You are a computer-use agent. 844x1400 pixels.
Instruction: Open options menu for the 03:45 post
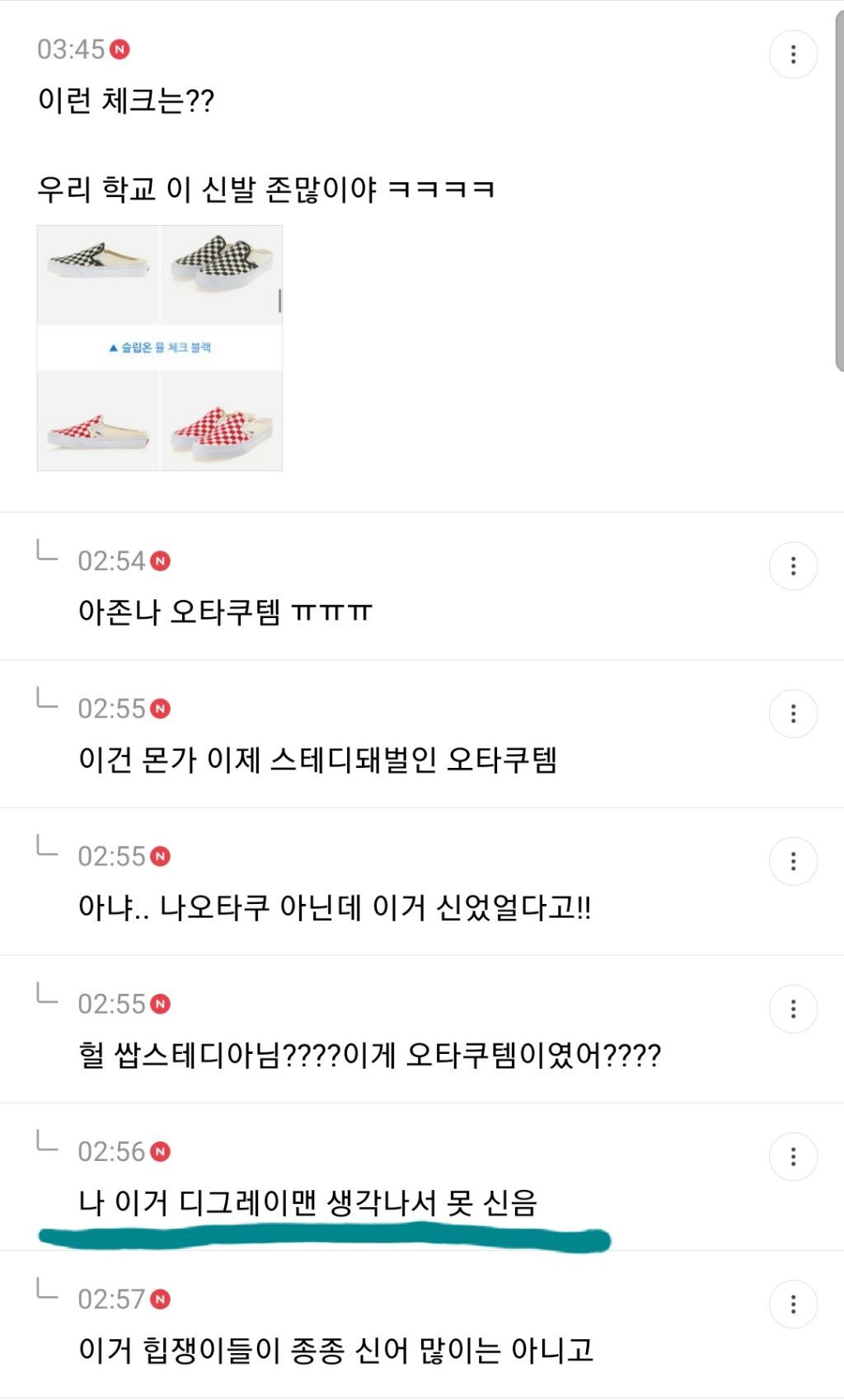click(x=793, y=54)
